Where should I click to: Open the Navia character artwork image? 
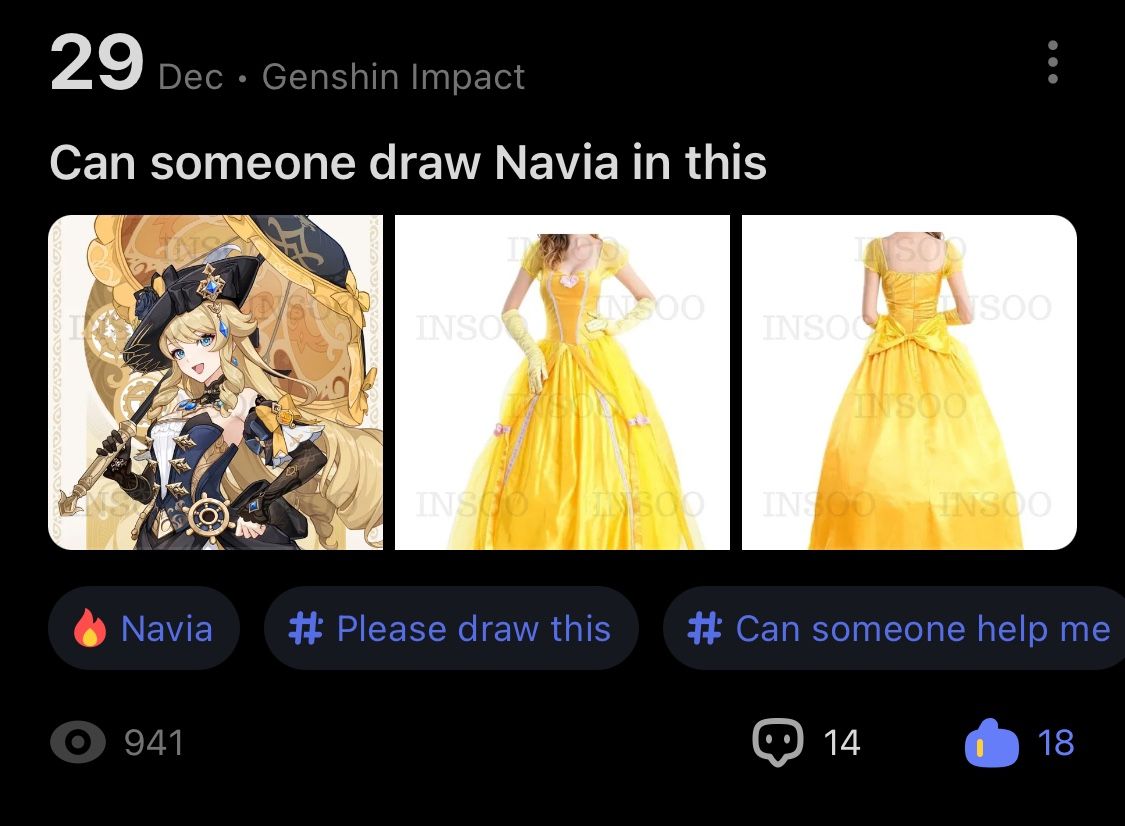coord(216,382)
